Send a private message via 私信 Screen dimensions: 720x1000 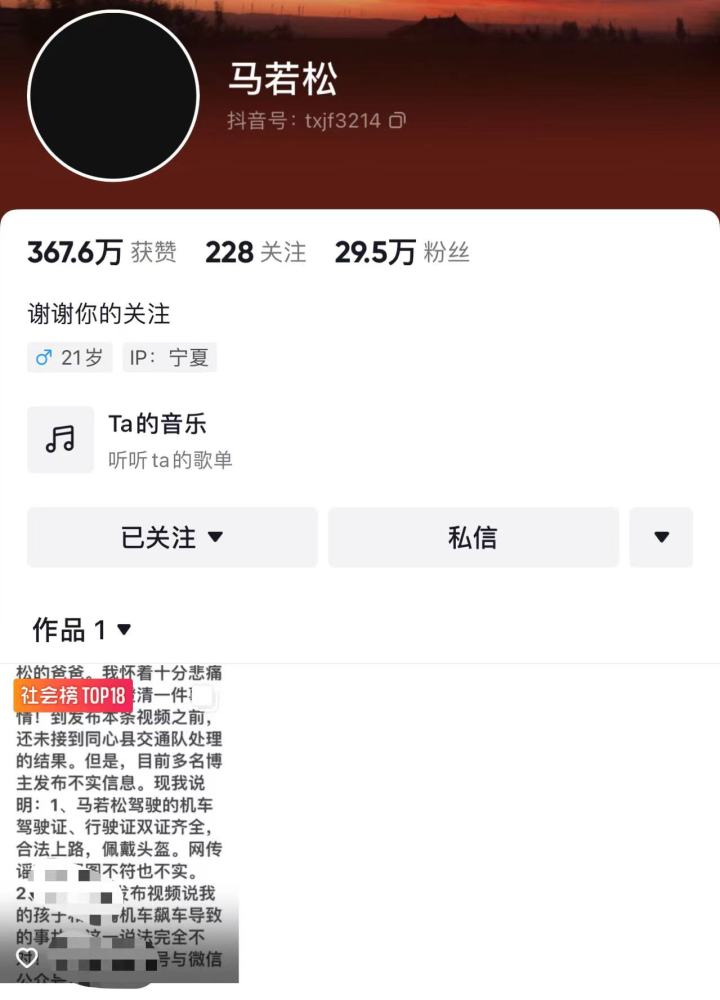(473, 537)
